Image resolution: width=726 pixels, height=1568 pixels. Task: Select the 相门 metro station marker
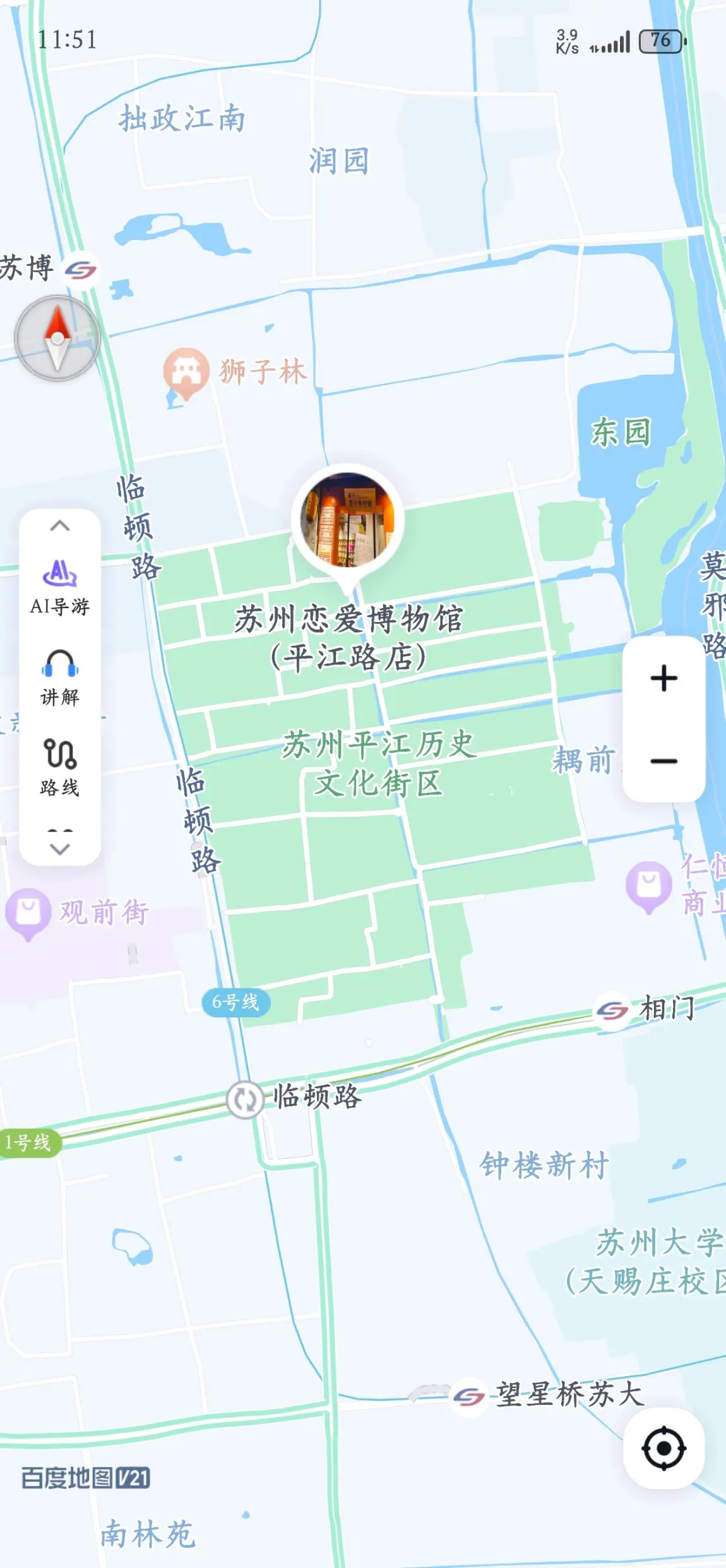(612, 1011)
